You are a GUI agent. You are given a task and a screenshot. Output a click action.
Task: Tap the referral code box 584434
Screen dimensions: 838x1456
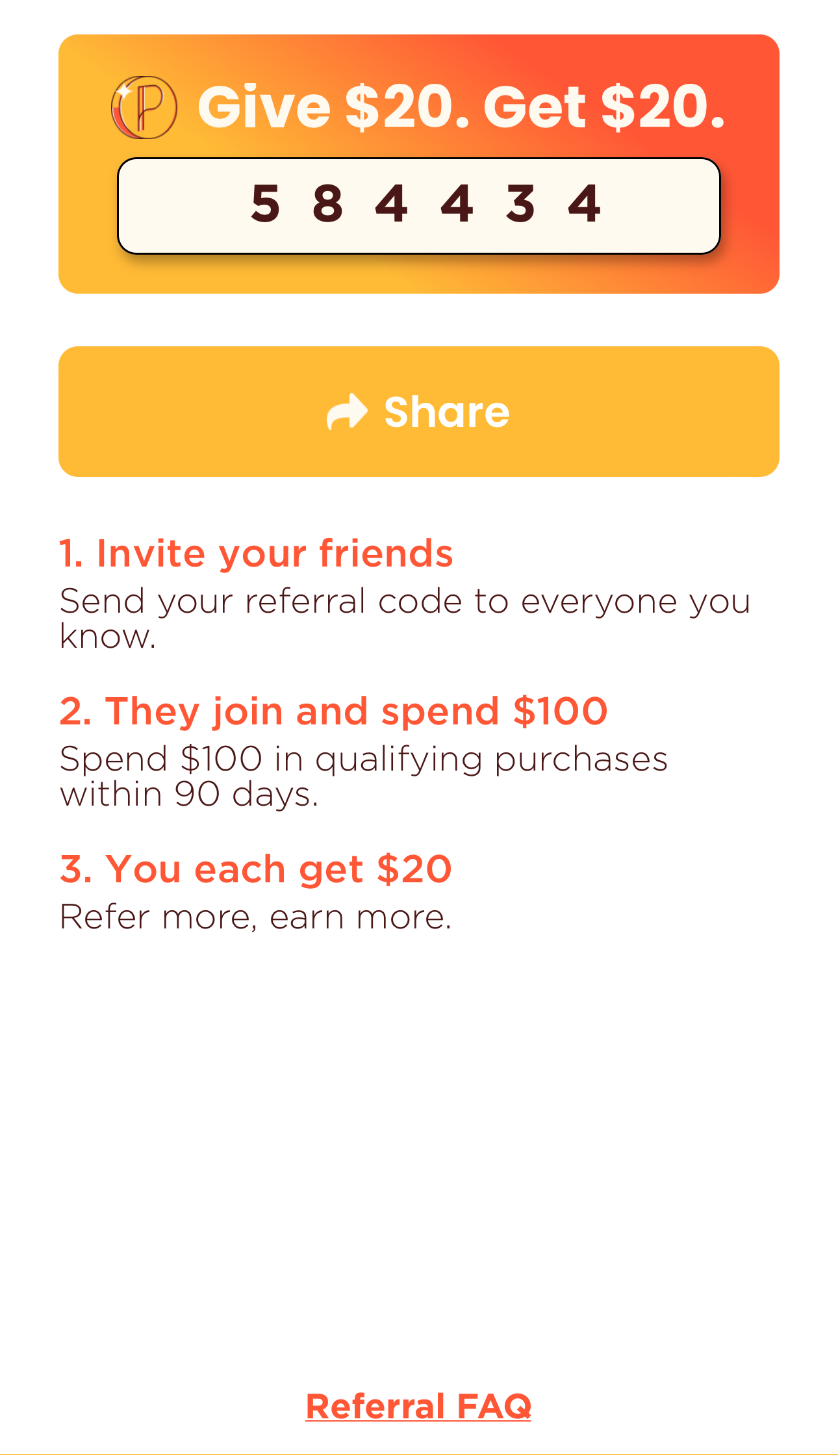(419, 205)
